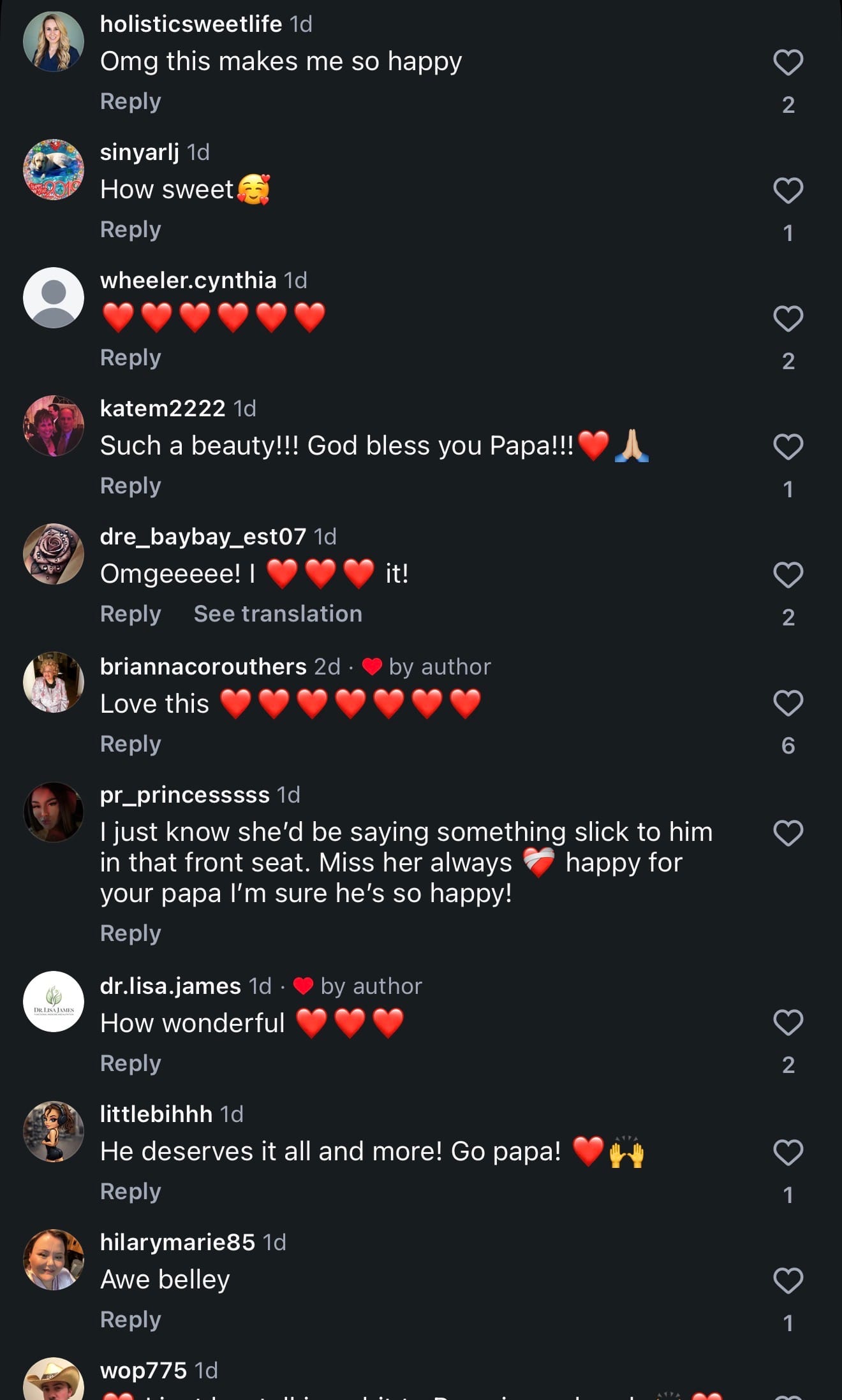
Task: Reply to katem2222's comment
Action: coord(131,486)
